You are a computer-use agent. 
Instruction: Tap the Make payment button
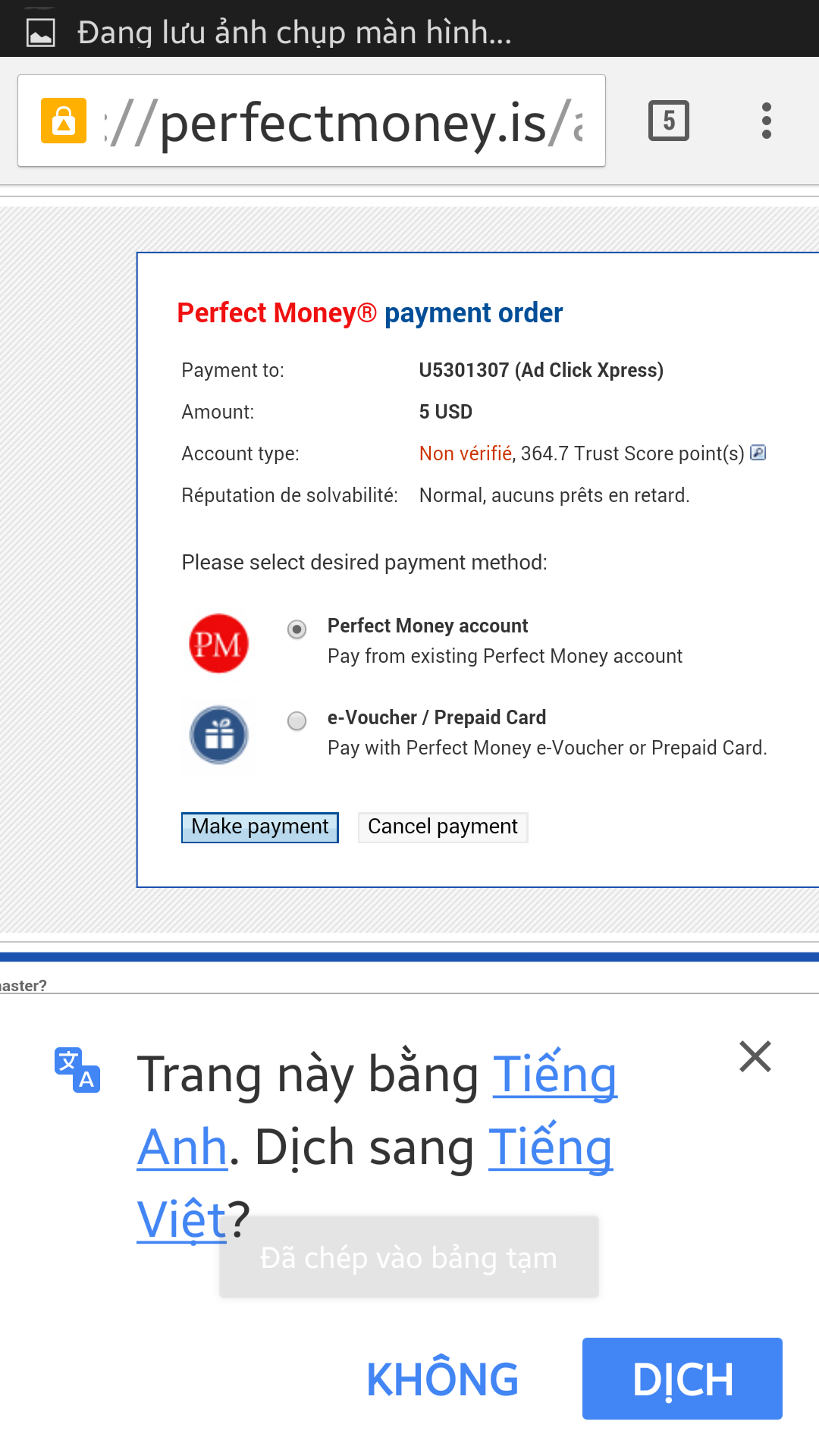click(259, 827)
